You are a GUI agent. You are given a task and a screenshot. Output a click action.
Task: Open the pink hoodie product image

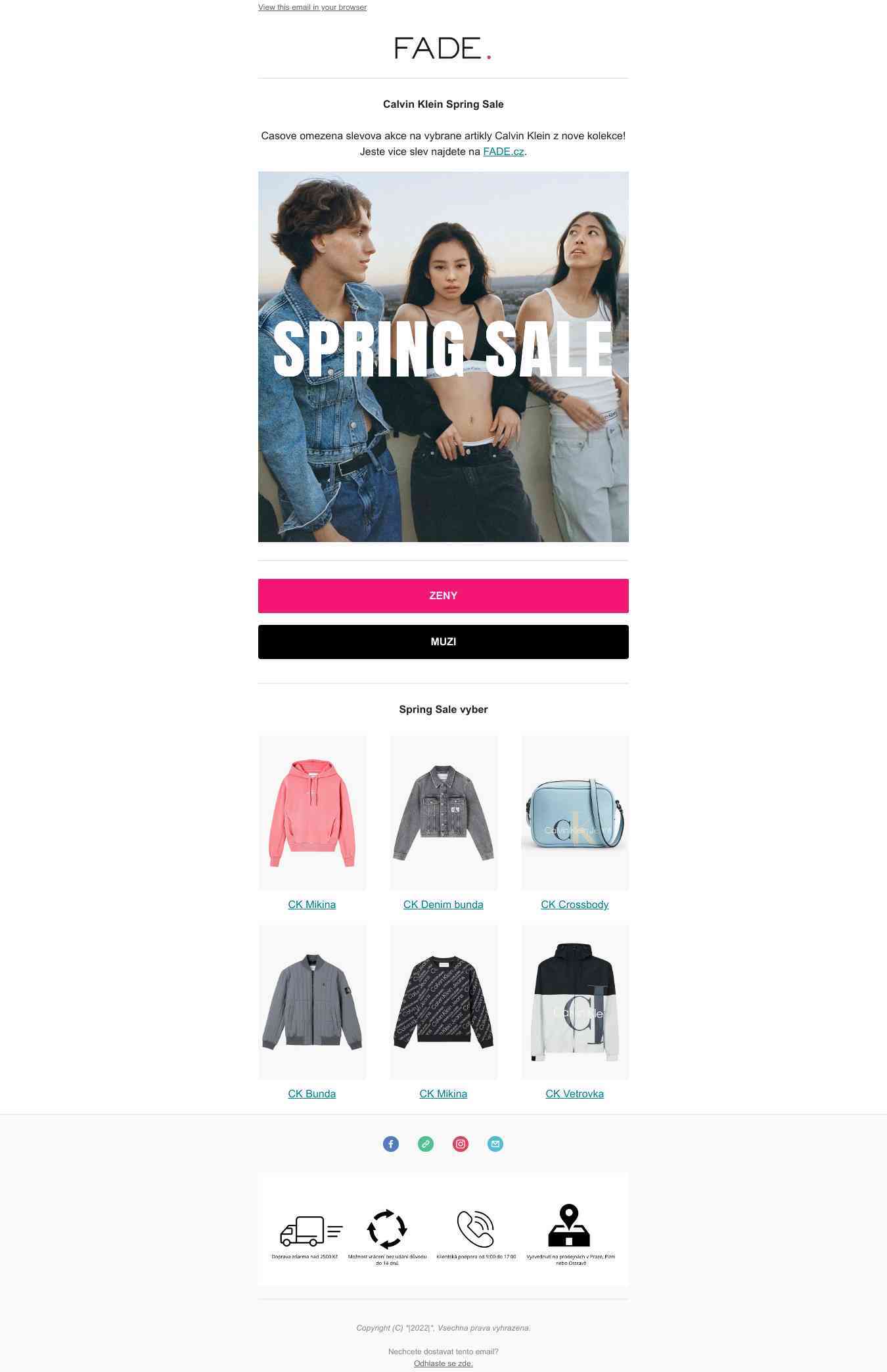pyautogui.click(x=312, y=813)
